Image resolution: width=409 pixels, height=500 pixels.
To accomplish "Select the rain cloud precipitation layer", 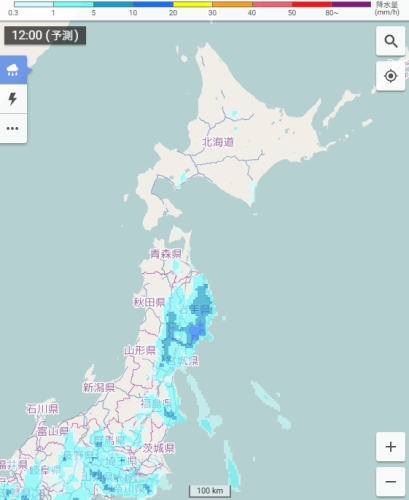I will (13, 70).
